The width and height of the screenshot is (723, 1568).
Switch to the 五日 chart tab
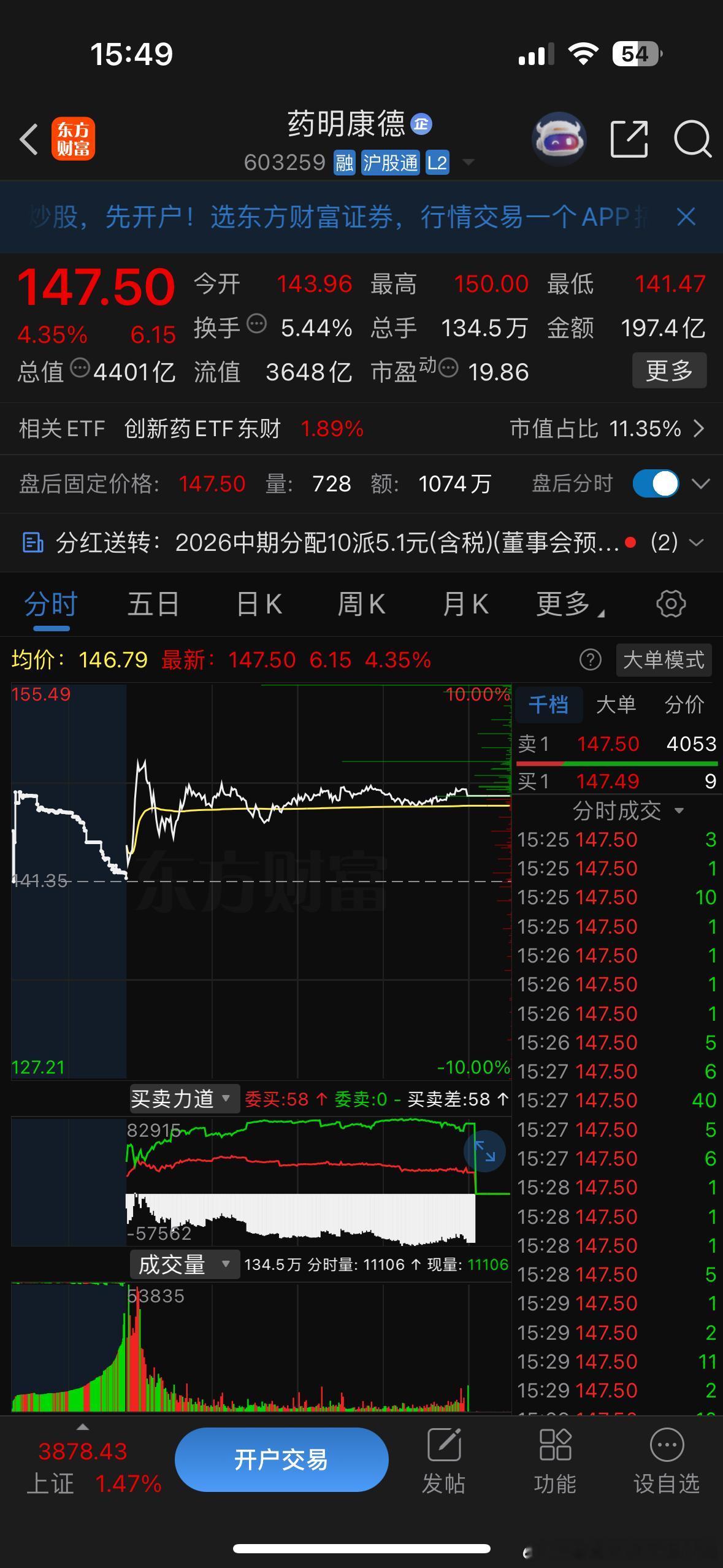153,604
